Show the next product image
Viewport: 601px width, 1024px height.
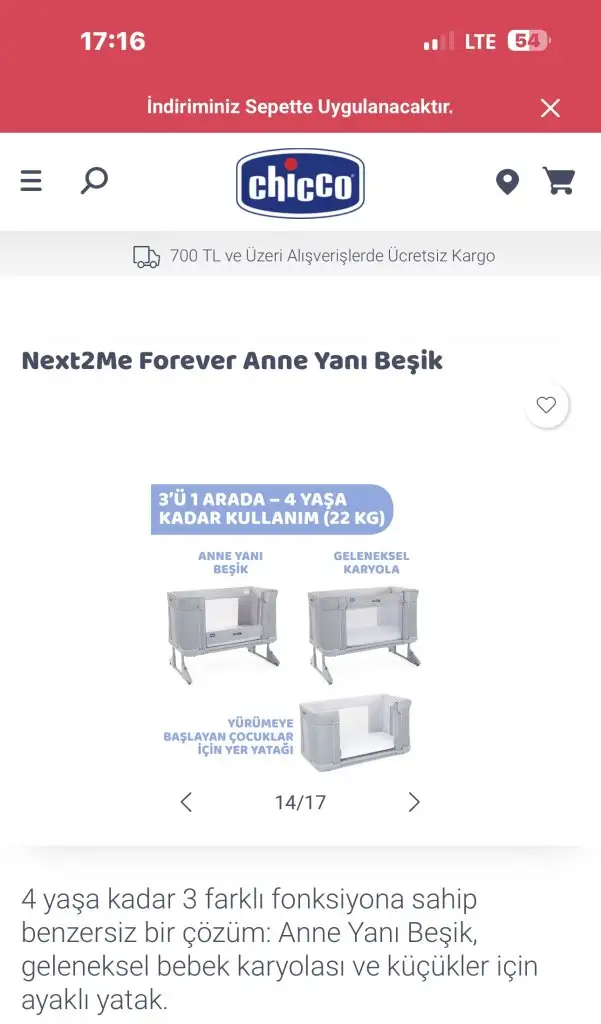click(414, 802)
